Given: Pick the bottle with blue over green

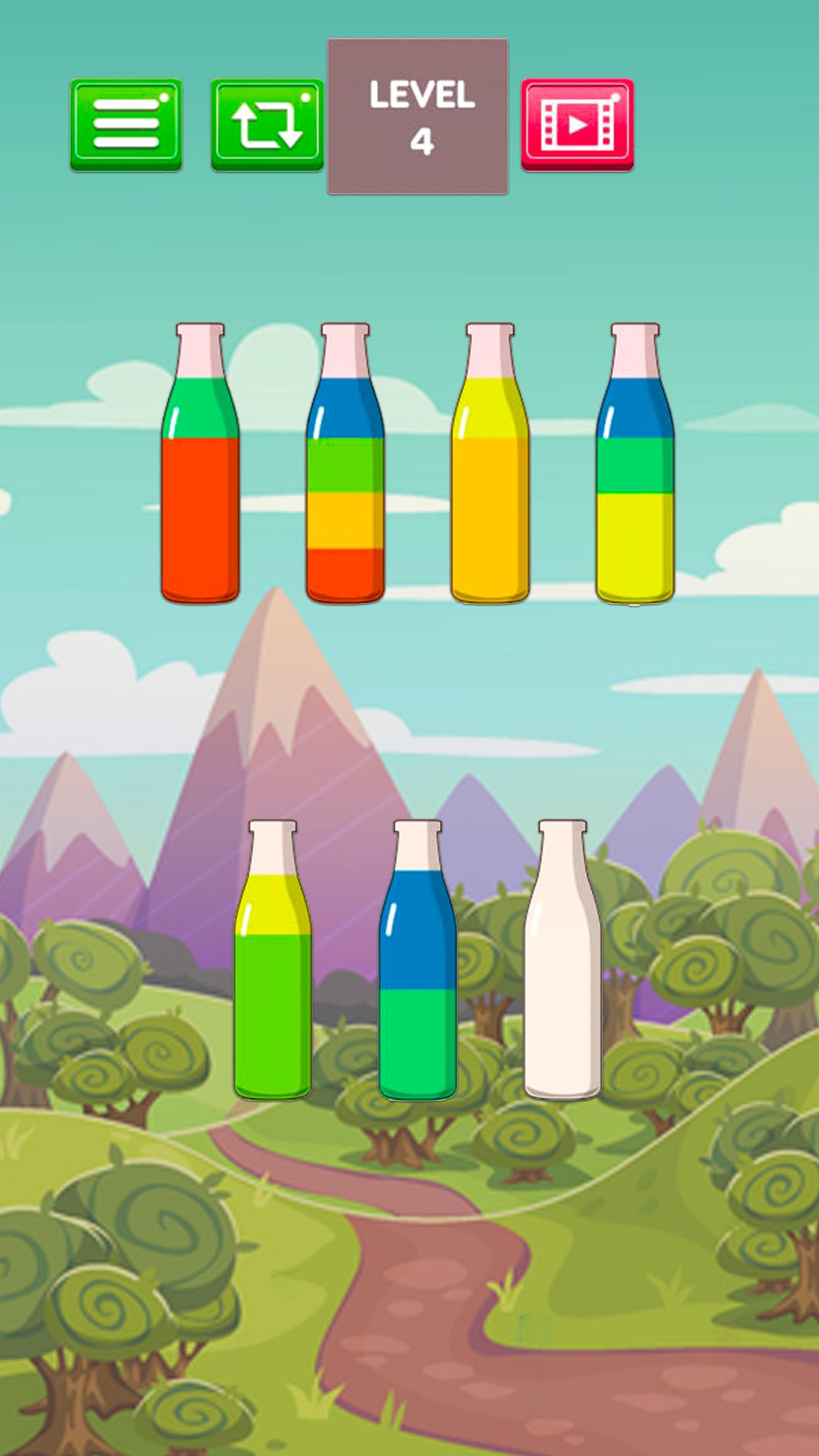Looking at the screenshot, I should click(x=417, y=960).
